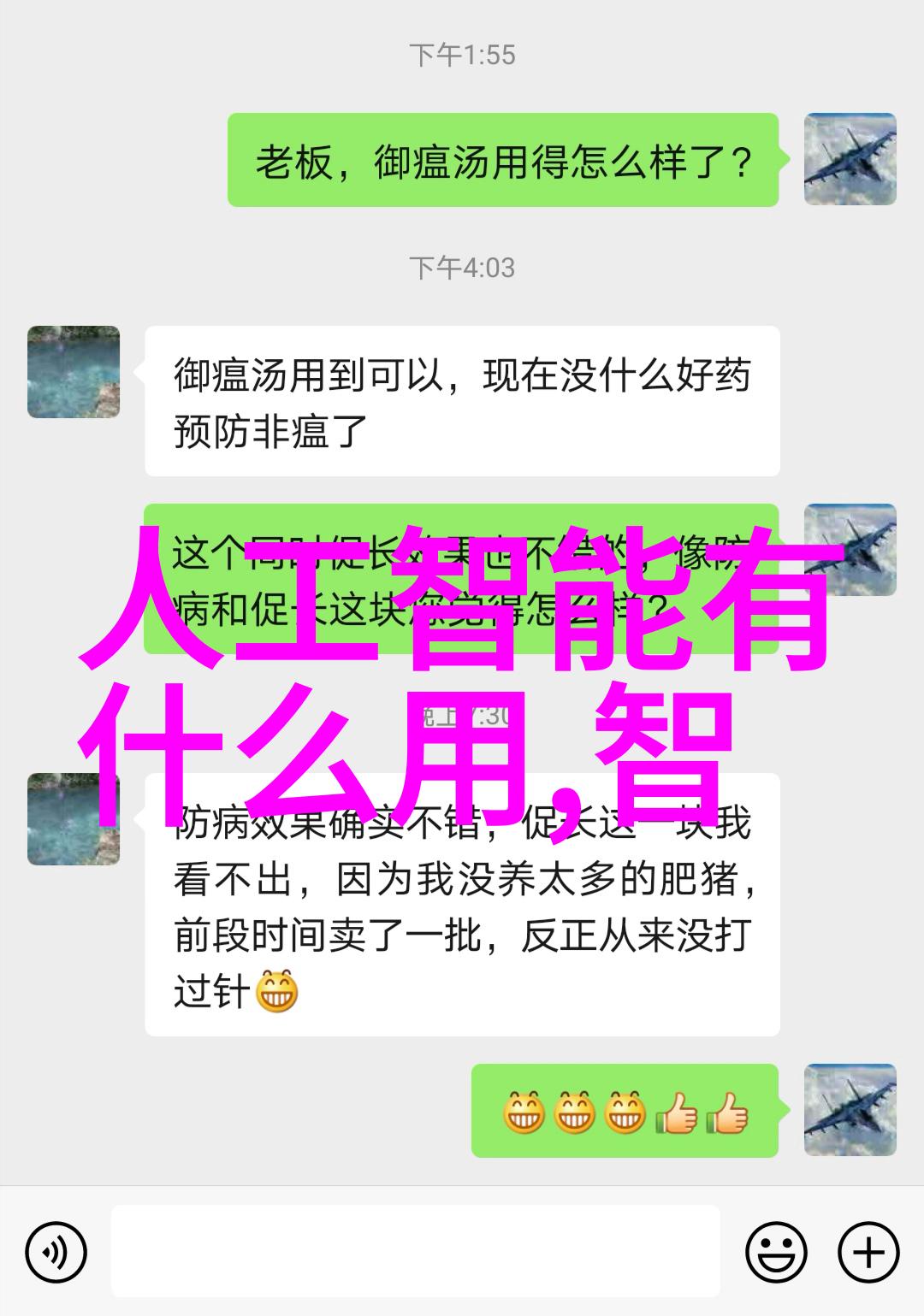This screenshot has height=1316, width=924.
Task: Open the emoji sticker panel
Action: pyautogui.click(x=776, y=1253)
